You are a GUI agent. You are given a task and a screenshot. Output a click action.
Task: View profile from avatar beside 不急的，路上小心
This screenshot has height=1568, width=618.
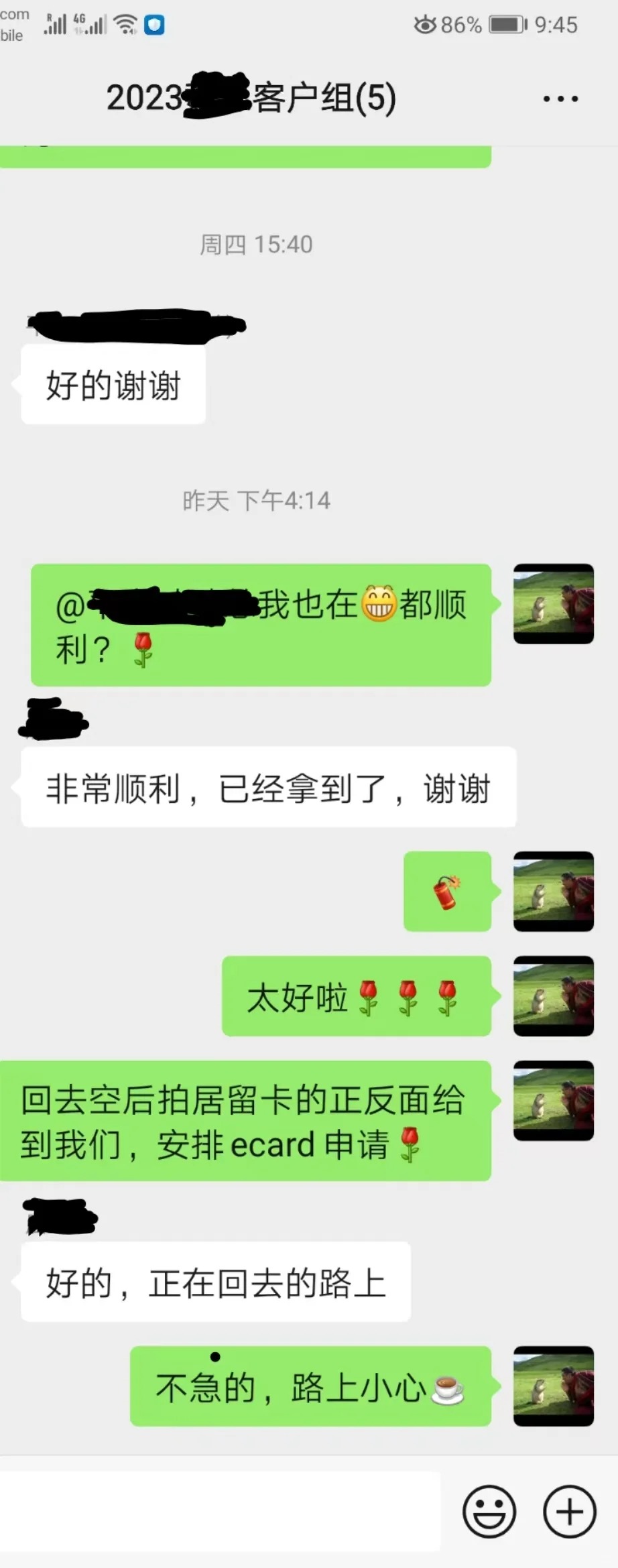point(553,1386)
